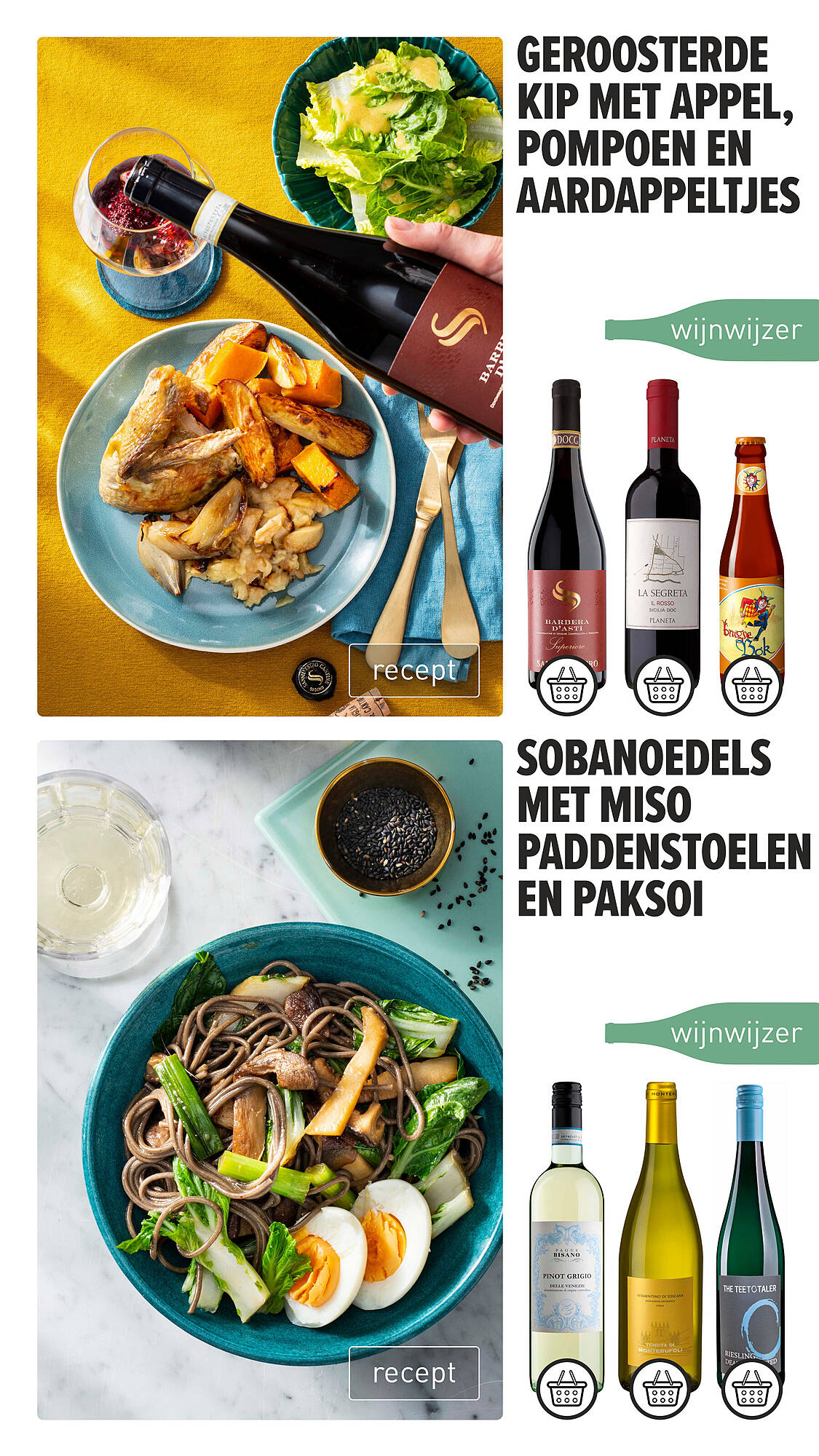Add Bisano Pinot Grigio to basket

click(566, 1388)
